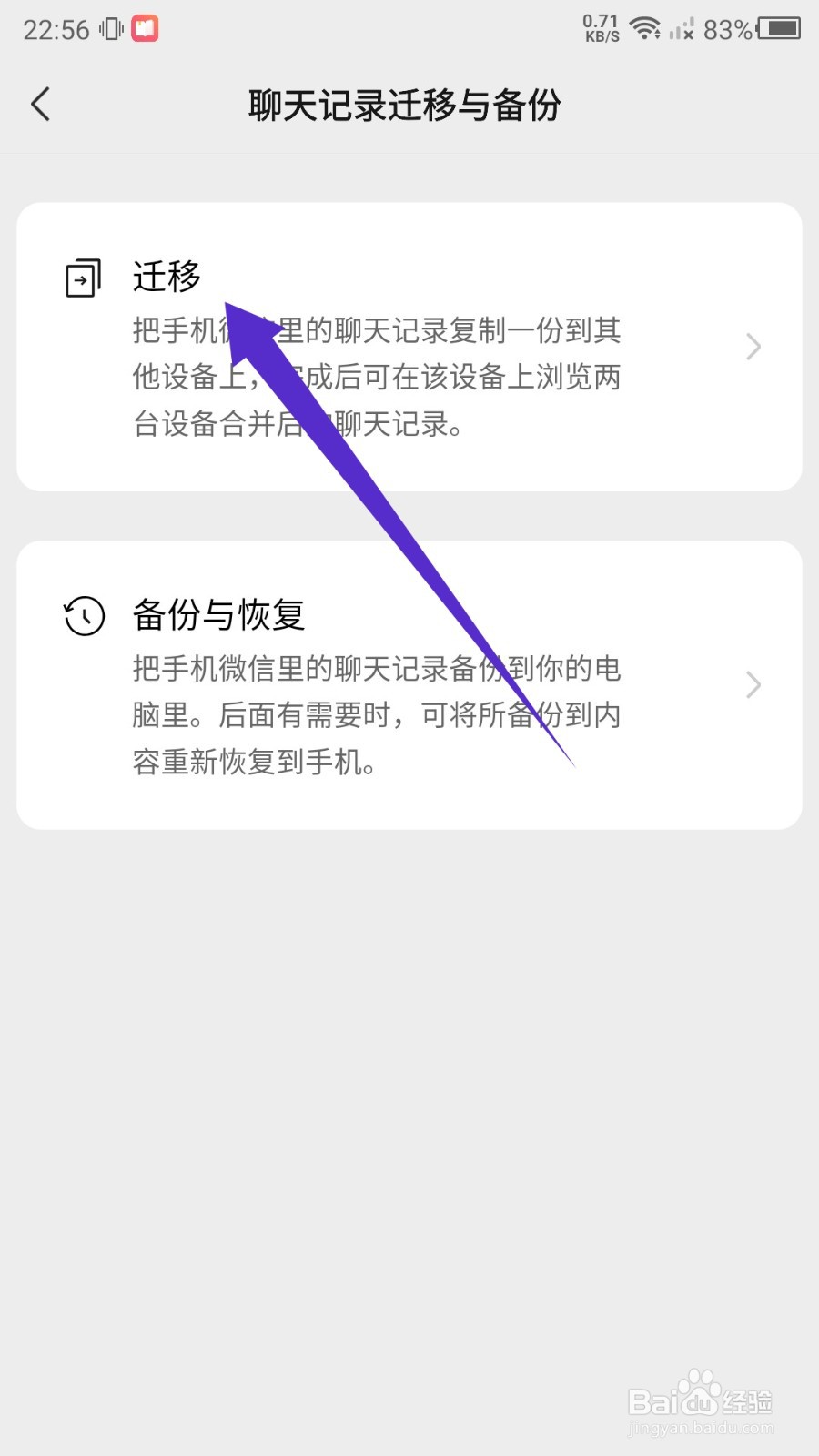Tap the network speed indicator showing 0.71 KB/S
The image size is (819, 1456).
point(598,27)
